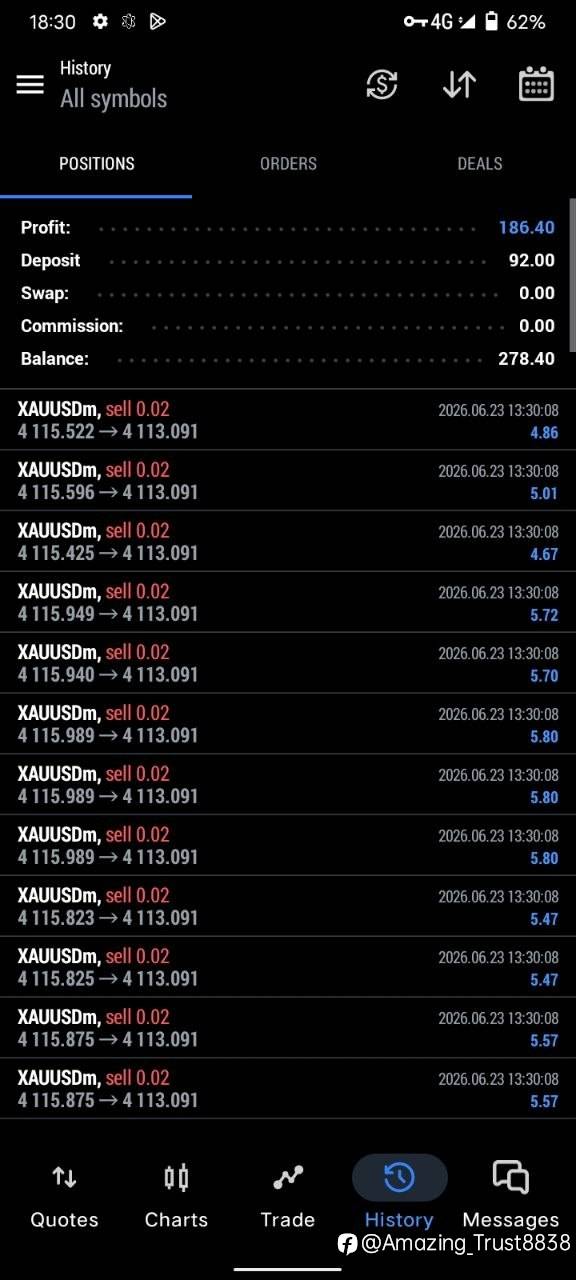
Task: Open the position opened at 4 115.823
Action: (x=288, y=907)
